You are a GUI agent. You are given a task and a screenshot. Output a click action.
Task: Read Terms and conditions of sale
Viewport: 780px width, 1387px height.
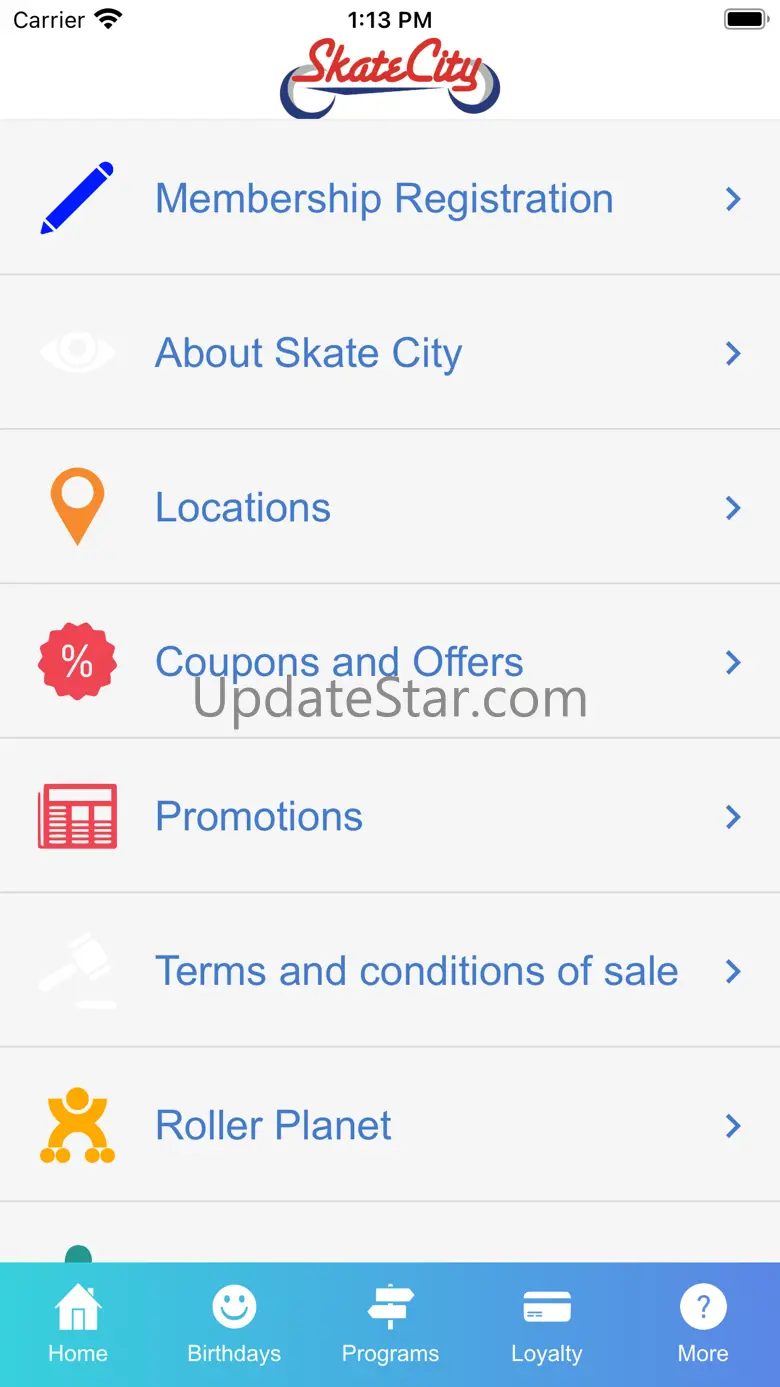point(390,970)
